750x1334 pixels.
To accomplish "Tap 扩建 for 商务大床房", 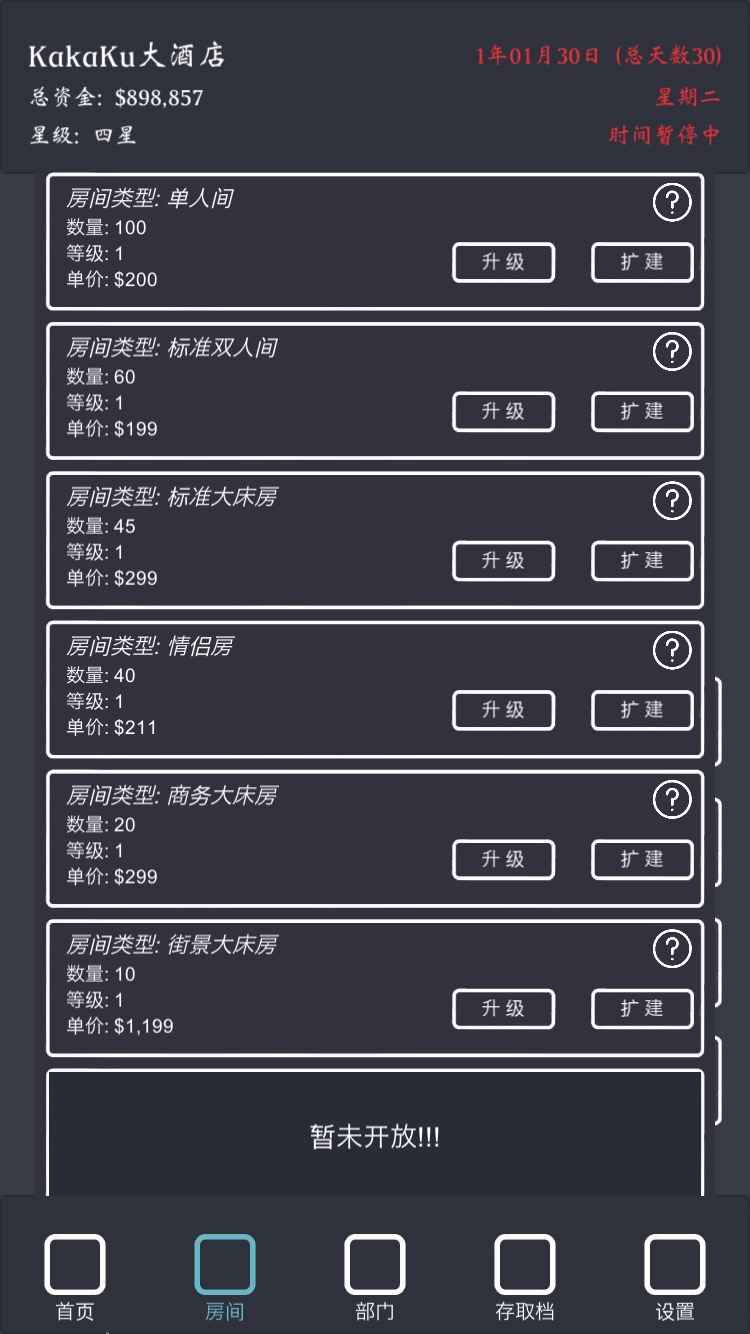I will click(642, 859).
